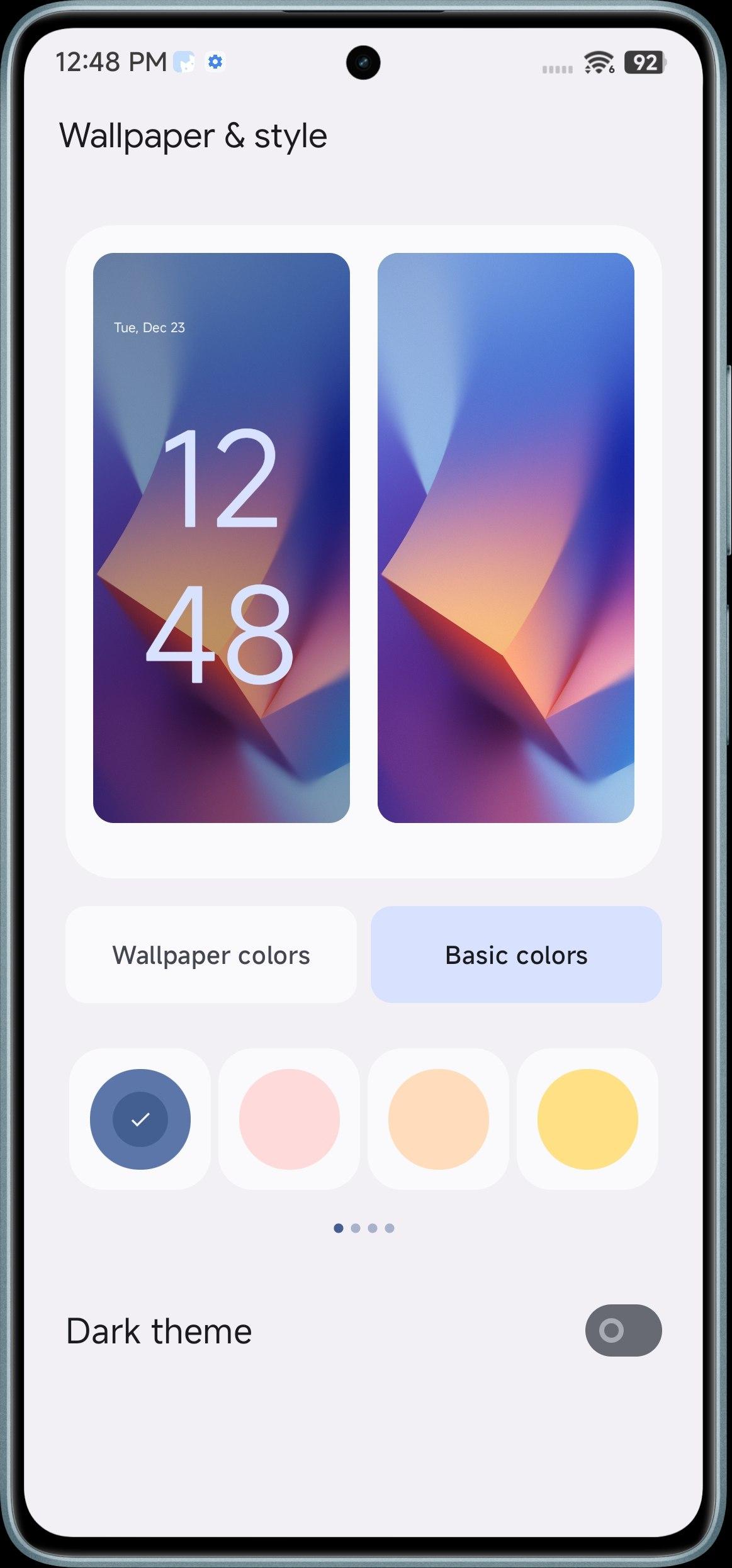Open the home screen wallpaper preview

[x=505, y=537]
